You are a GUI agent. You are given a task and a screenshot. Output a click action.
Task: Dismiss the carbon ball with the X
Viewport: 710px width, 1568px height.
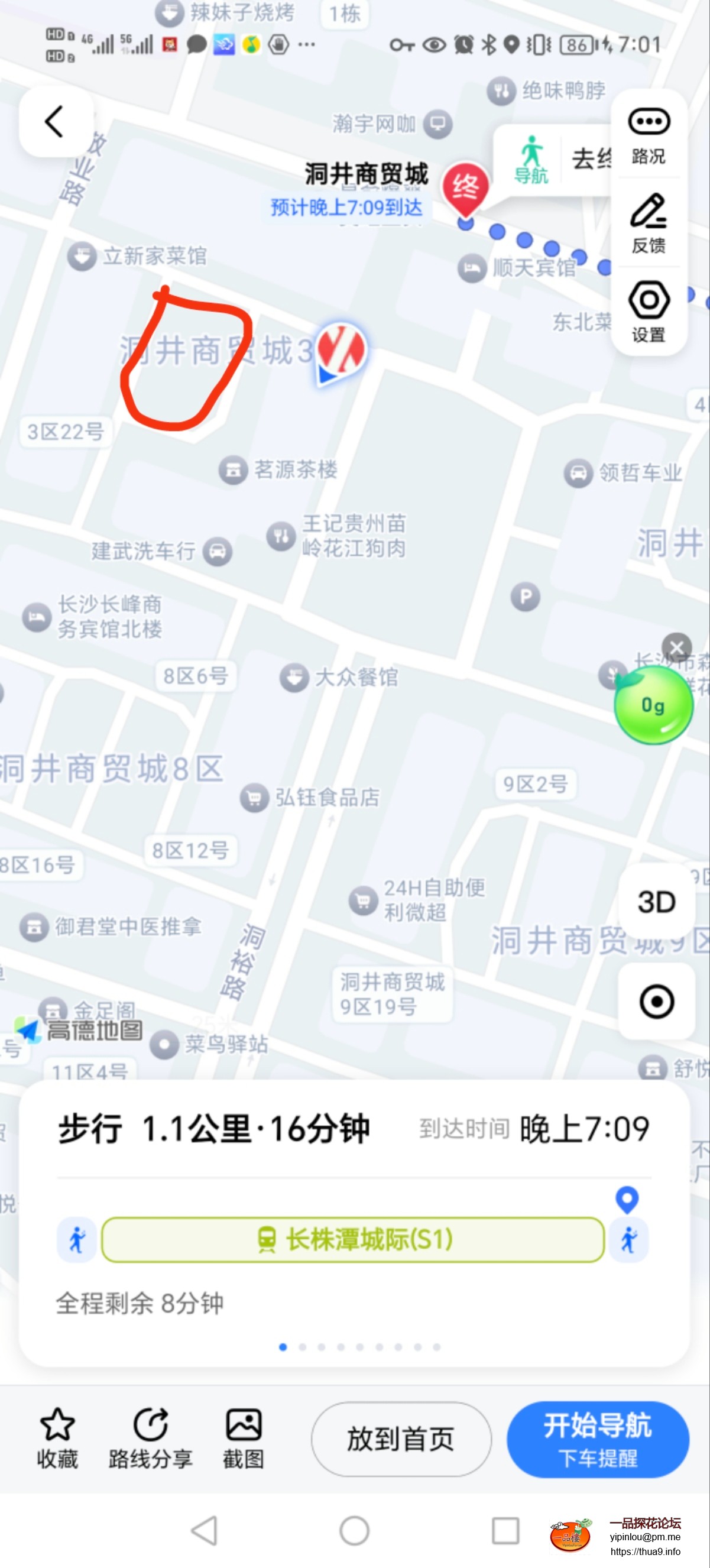pos(677,648)
